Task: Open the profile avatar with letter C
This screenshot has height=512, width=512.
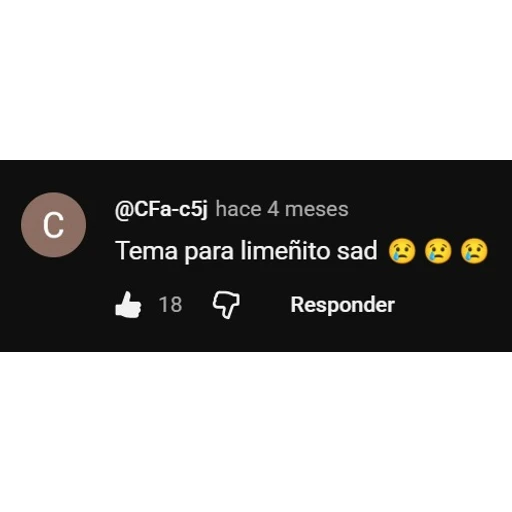Action: [53, 225]
